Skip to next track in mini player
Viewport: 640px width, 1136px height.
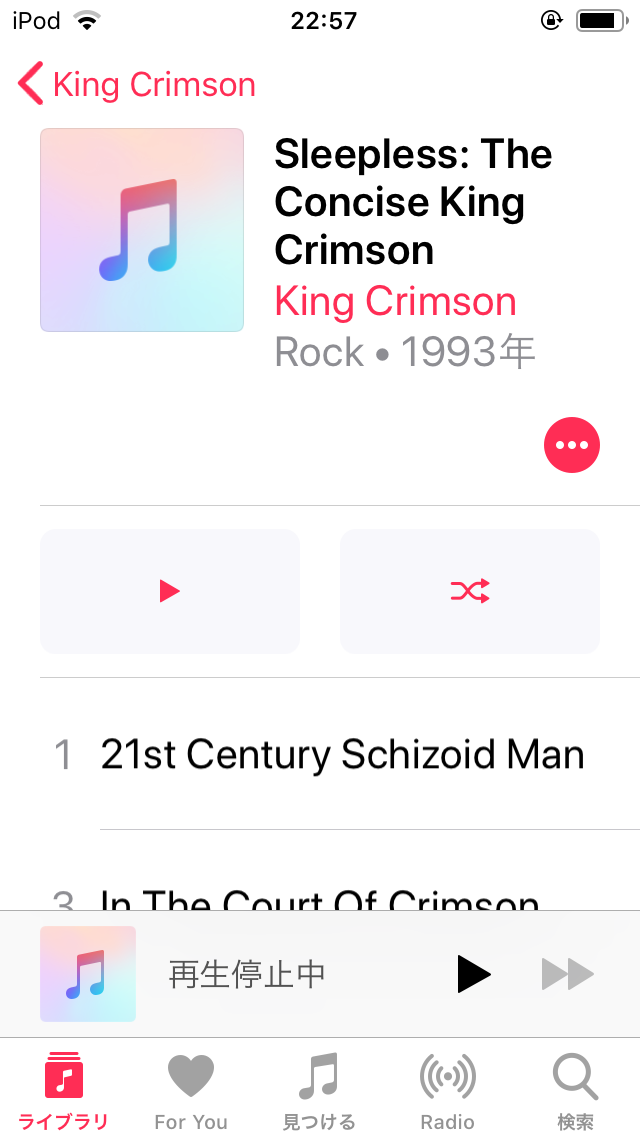568,974
